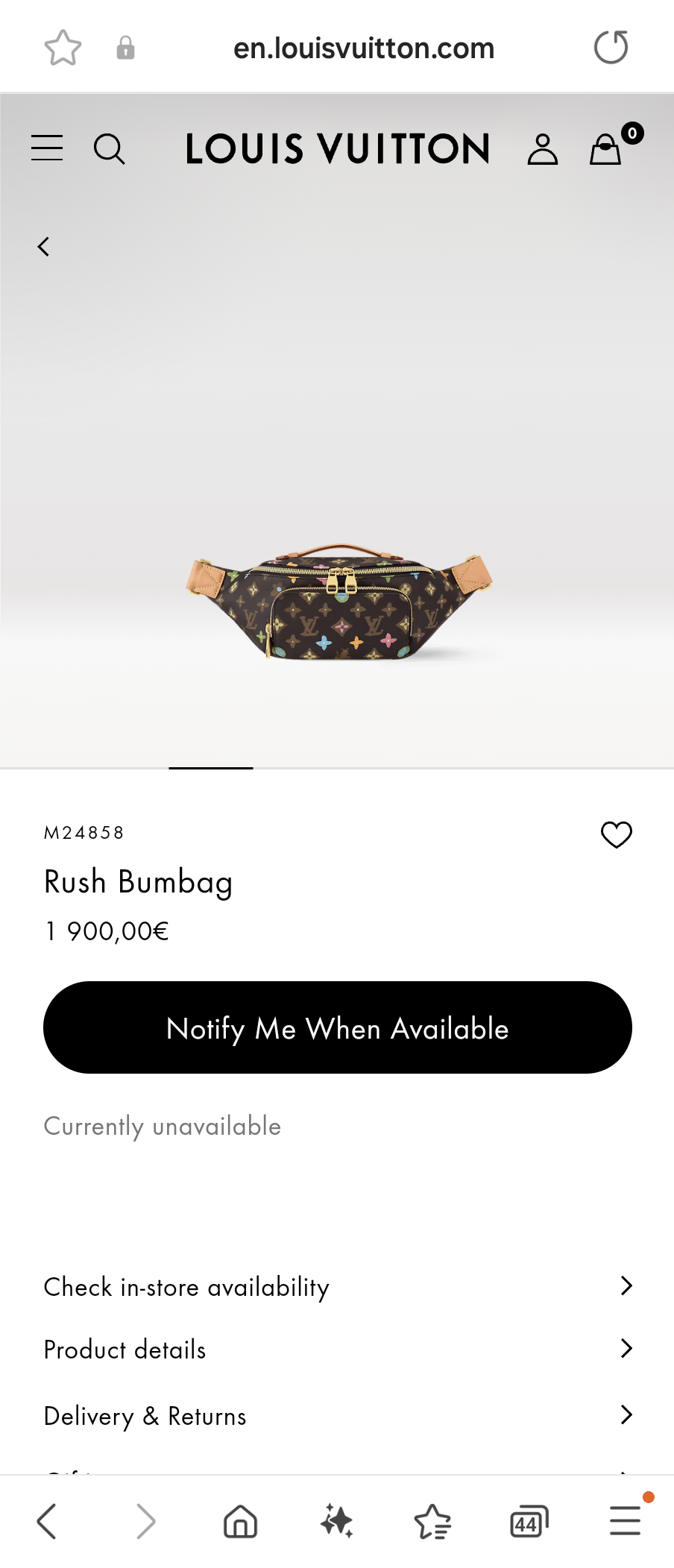674x1568 pixels.
Task: Bookmark page with star icon
Action: point(63,47)
